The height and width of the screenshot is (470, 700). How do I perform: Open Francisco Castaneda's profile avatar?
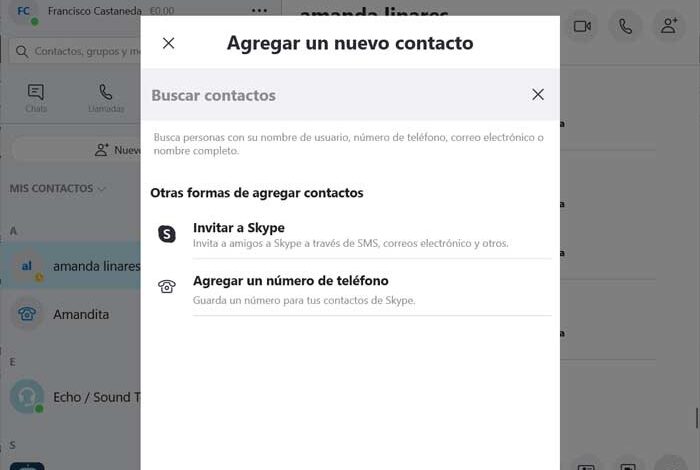[24, 12]
